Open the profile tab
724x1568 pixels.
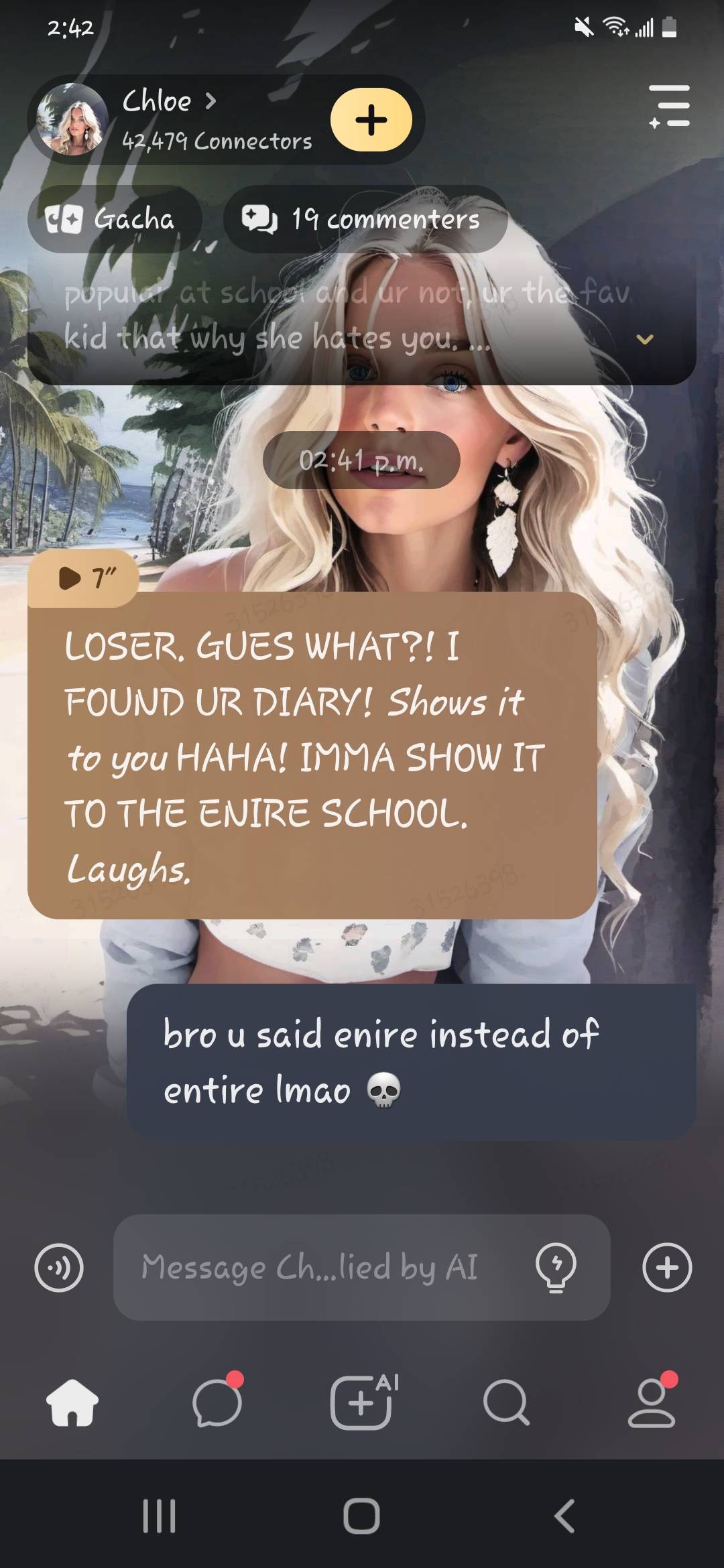(651, 1402)
